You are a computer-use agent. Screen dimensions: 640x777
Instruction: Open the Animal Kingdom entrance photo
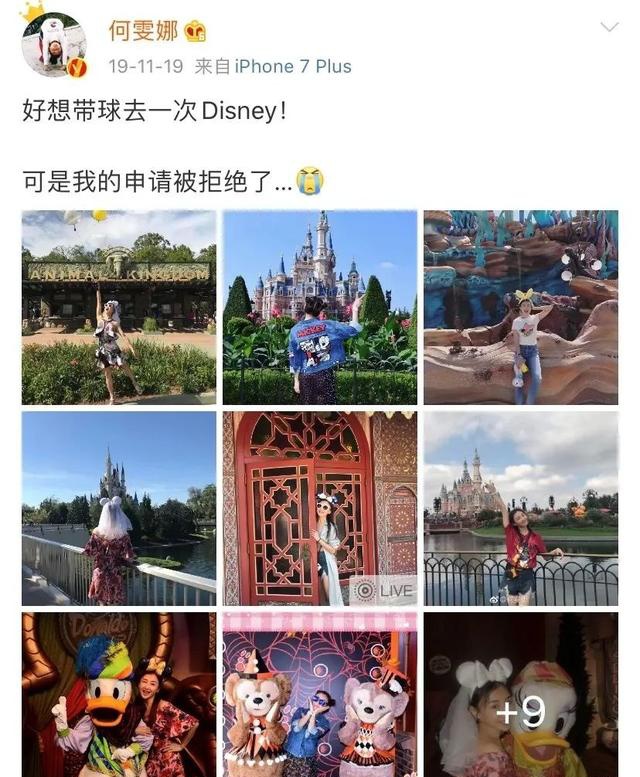tap(119, 307)
